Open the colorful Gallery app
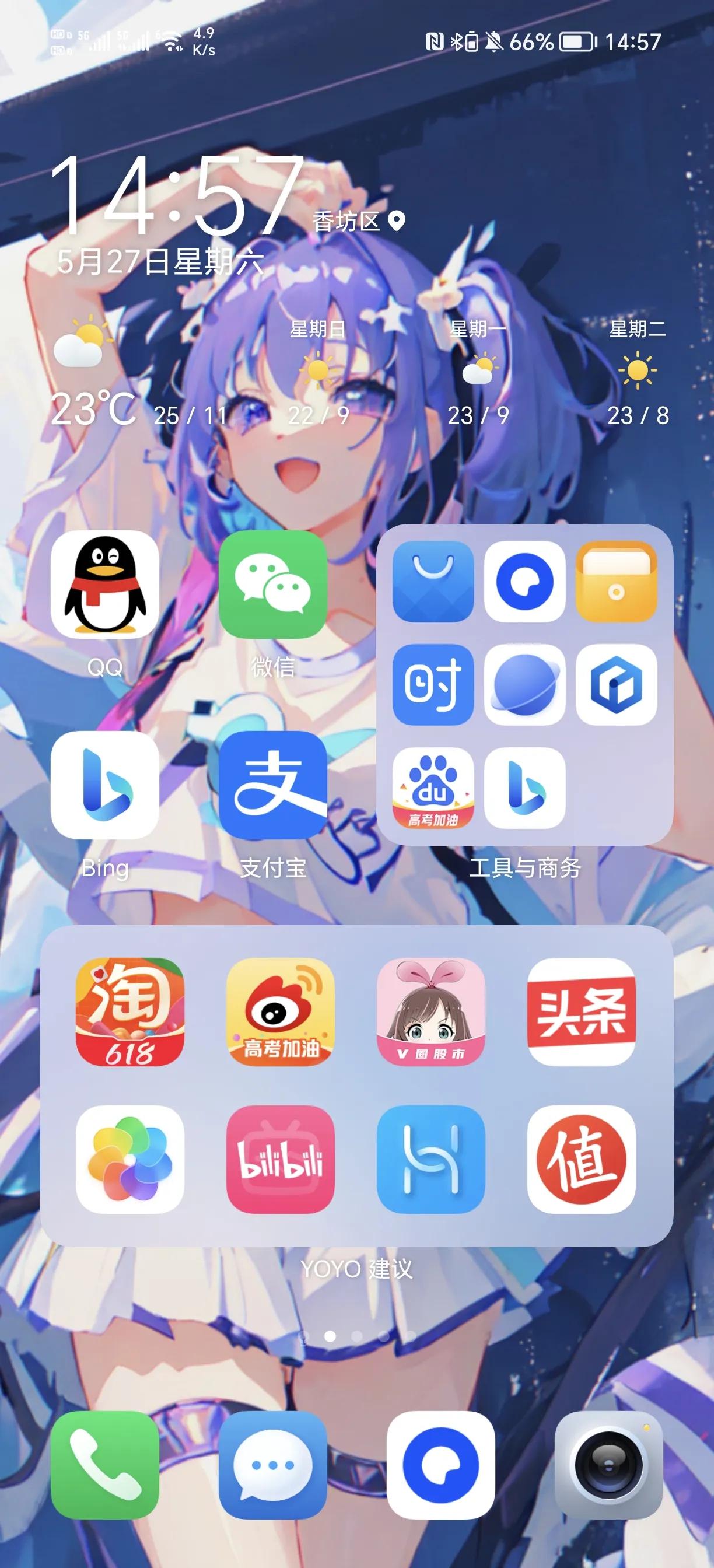 (129, 1159)
